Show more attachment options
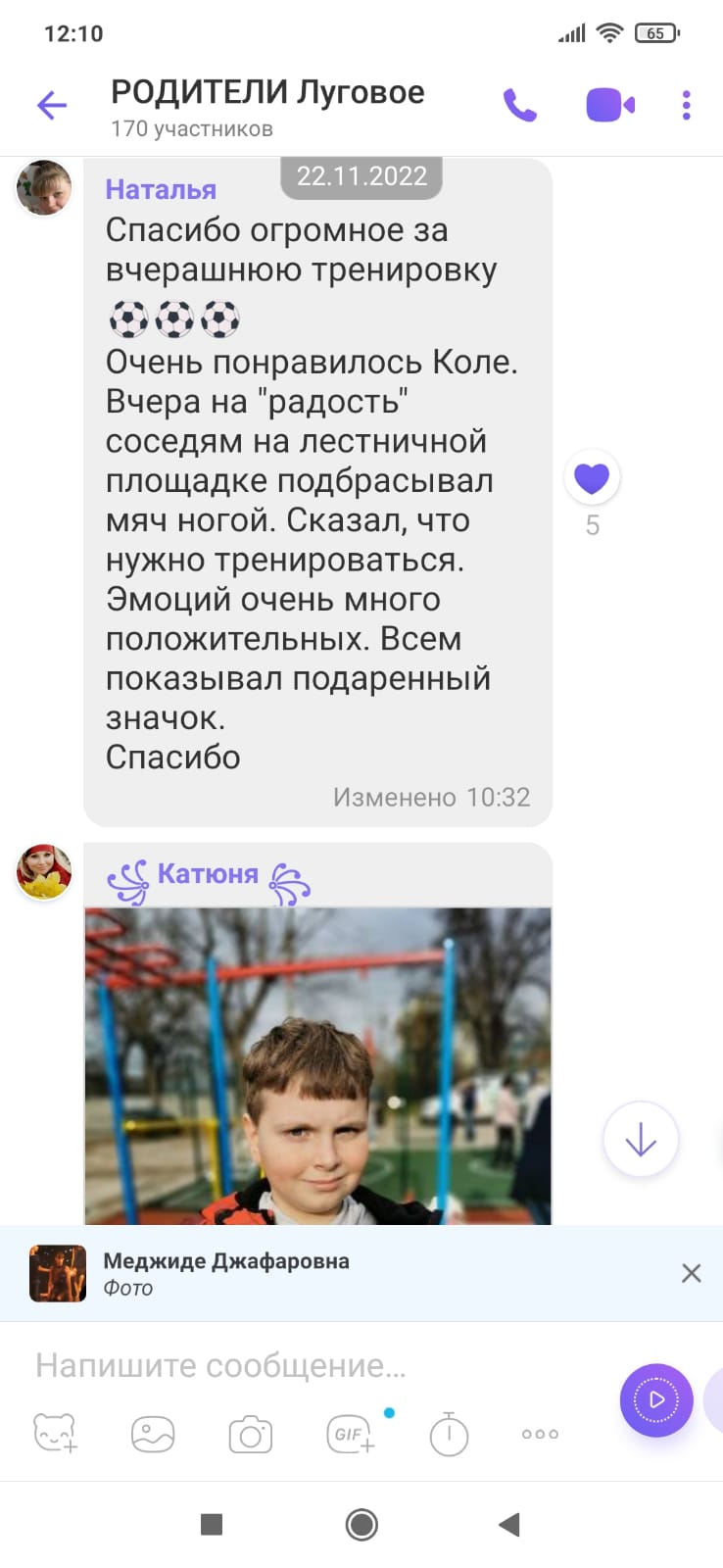Image resolution: width=723 pixels, height=1568 pixels. 540,1434
